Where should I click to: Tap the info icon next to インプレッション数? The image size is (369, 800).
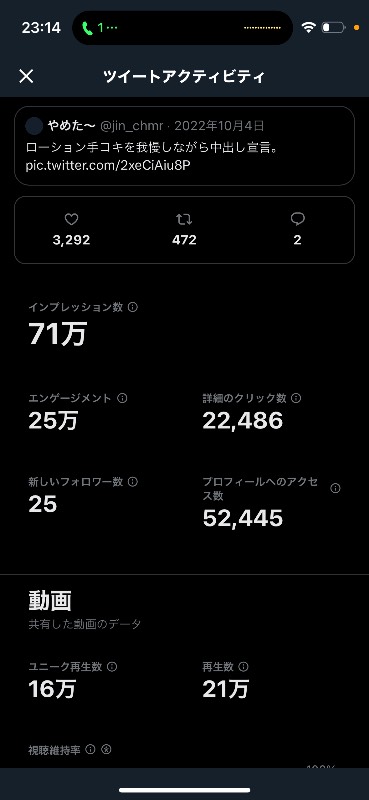133,307
